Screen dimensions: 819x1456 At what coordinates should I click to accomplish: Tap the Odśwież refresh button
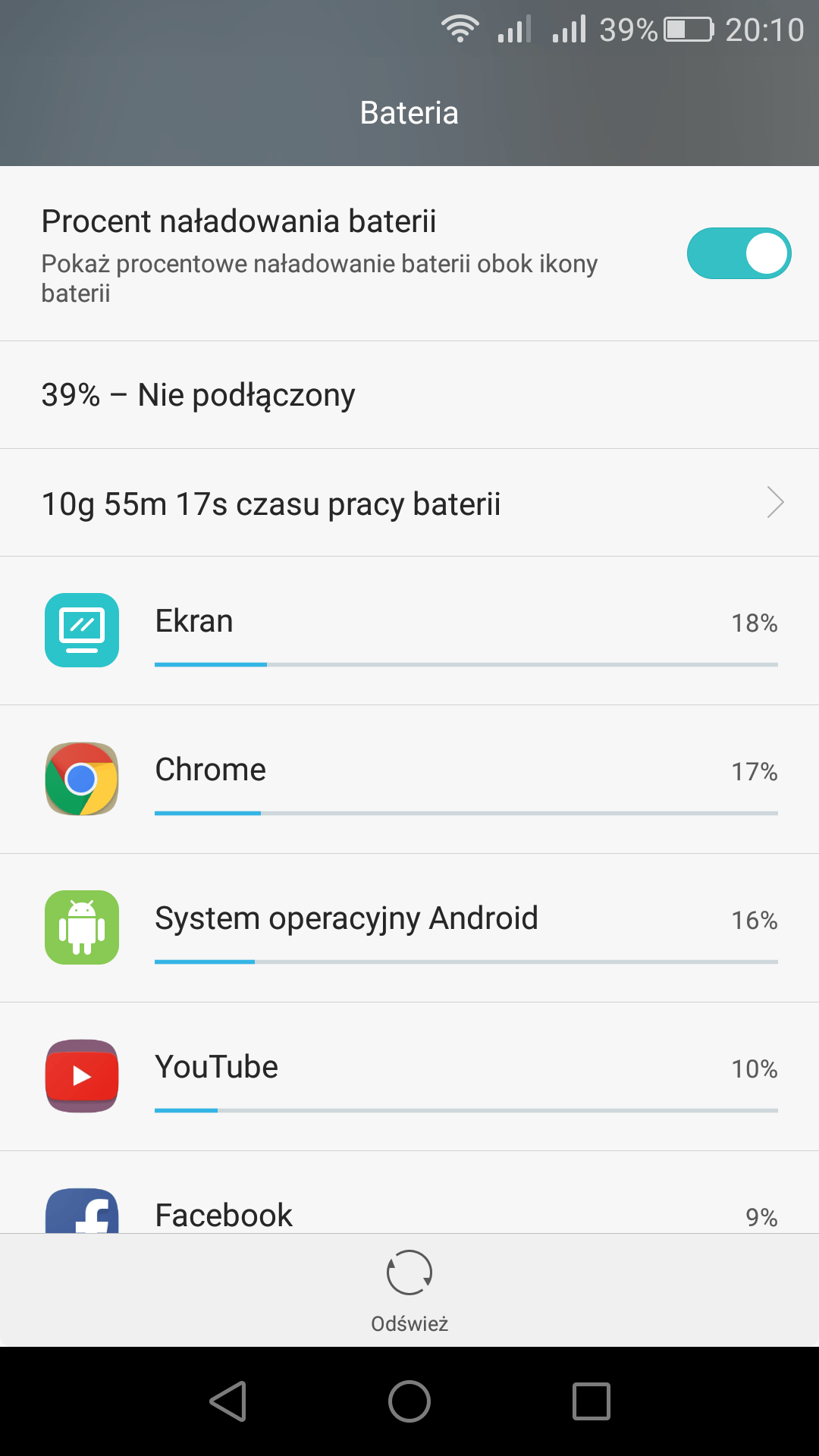409,1291
